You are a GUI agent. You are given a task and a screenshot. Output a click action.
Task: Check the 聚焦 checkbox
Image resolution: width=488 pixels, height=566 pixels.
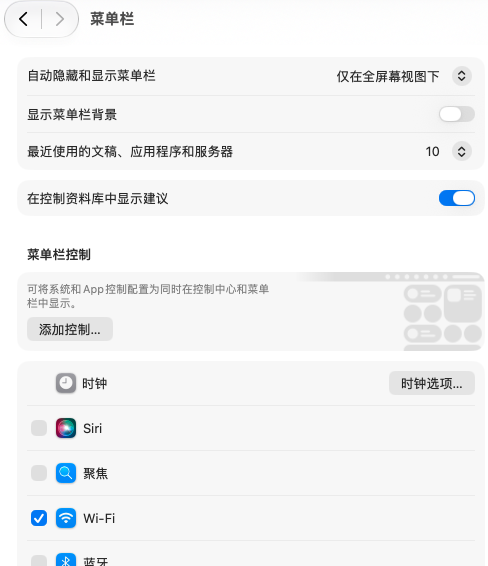click(39, 473)
